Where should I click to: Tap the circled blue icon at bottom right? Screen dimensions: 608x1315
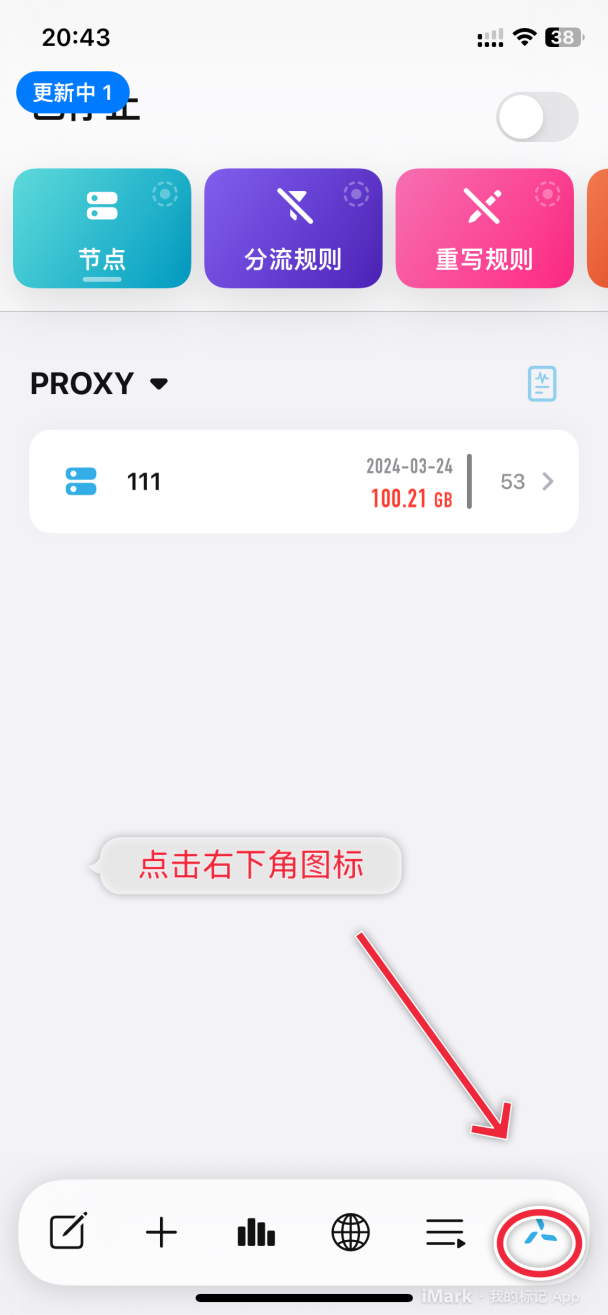click(x=540, y=1239)
